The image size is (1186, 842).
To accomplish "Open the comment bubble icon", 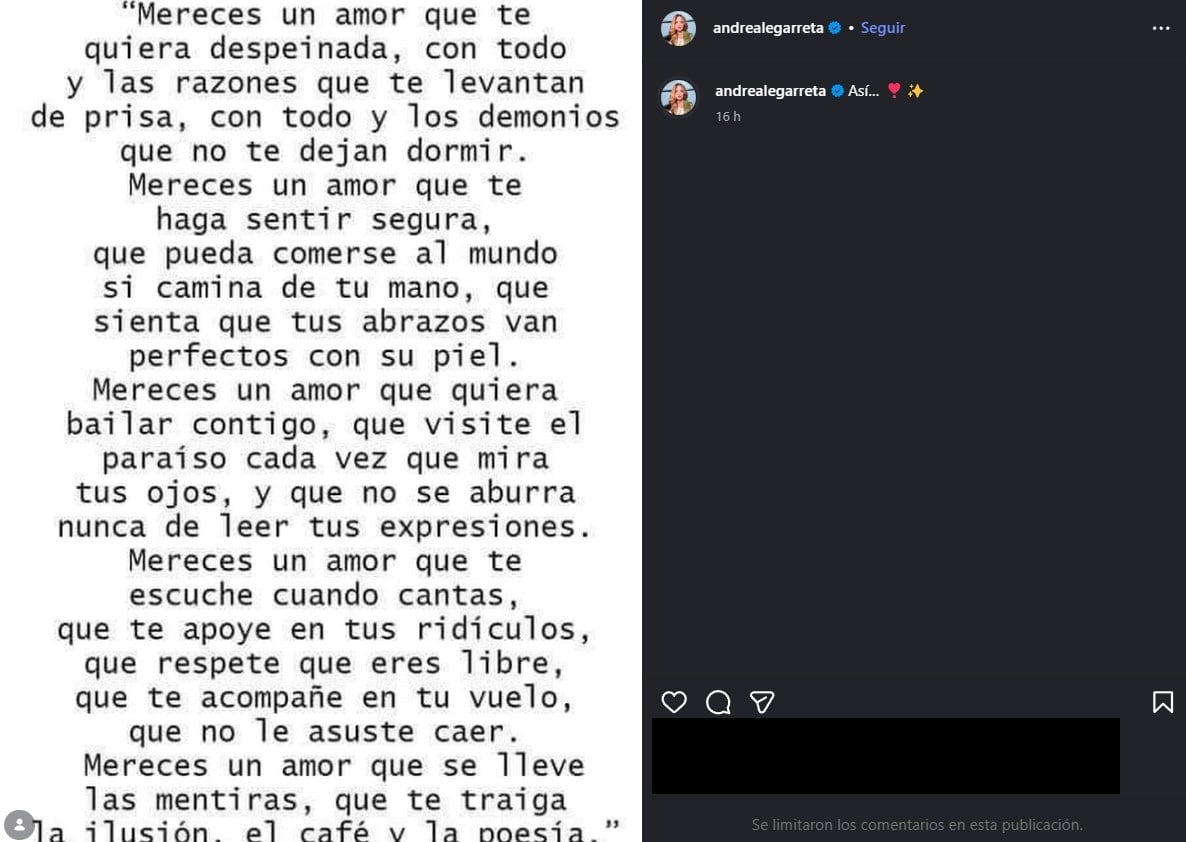I will click(x=718, y=702).
